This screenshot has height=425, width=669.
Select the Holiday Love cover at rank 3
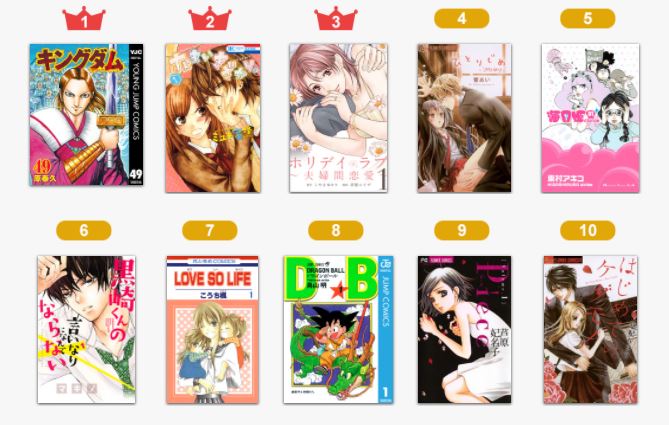tap(338, 118)
